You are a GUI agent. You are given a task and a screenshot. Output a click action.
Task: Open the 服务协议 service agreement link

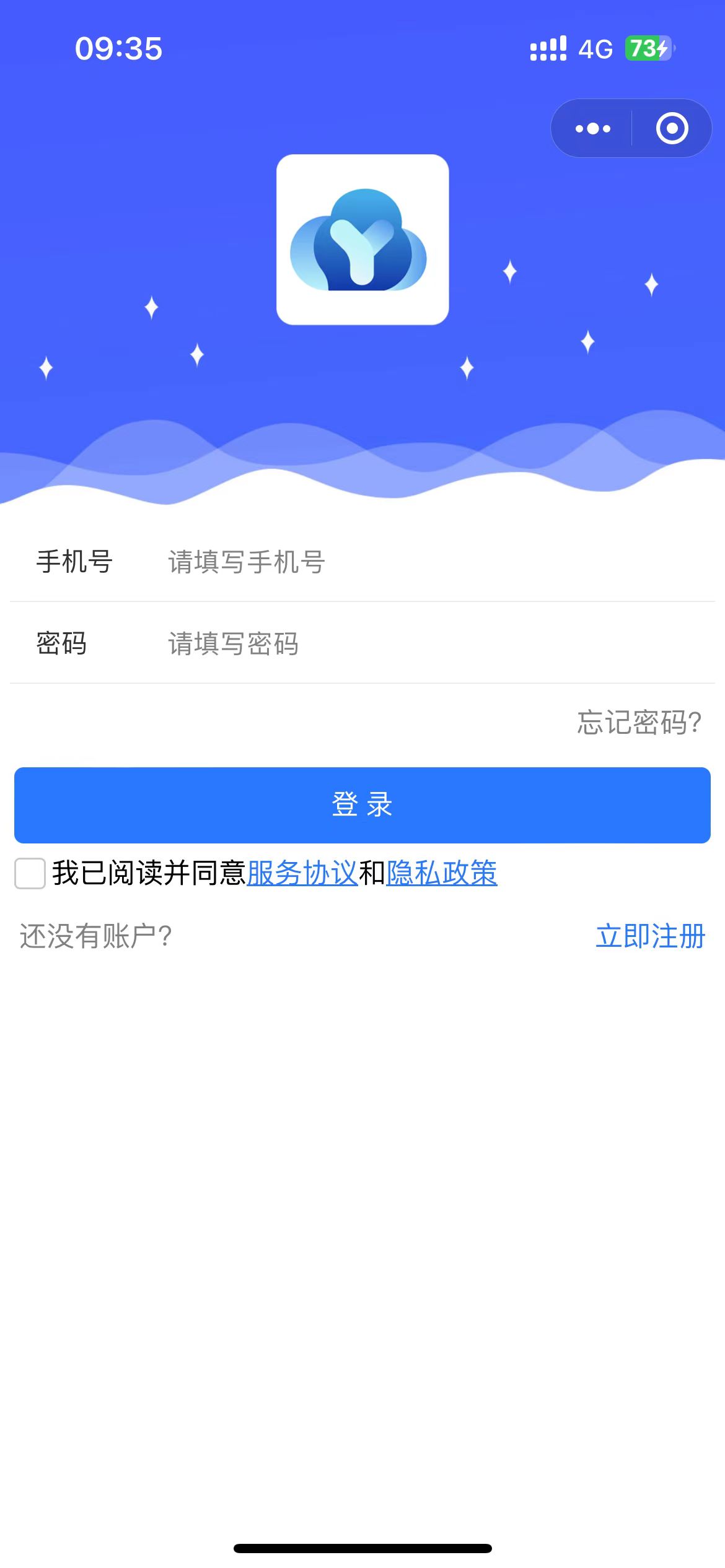tap(302, 873)
